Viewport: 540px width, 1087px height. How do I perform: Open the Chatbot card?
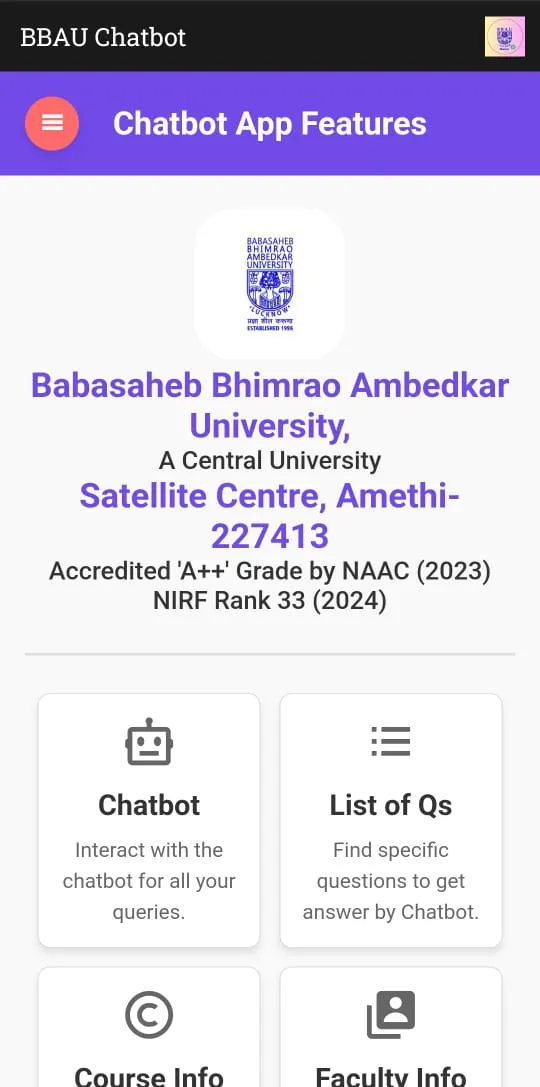[x=149, y=820]
